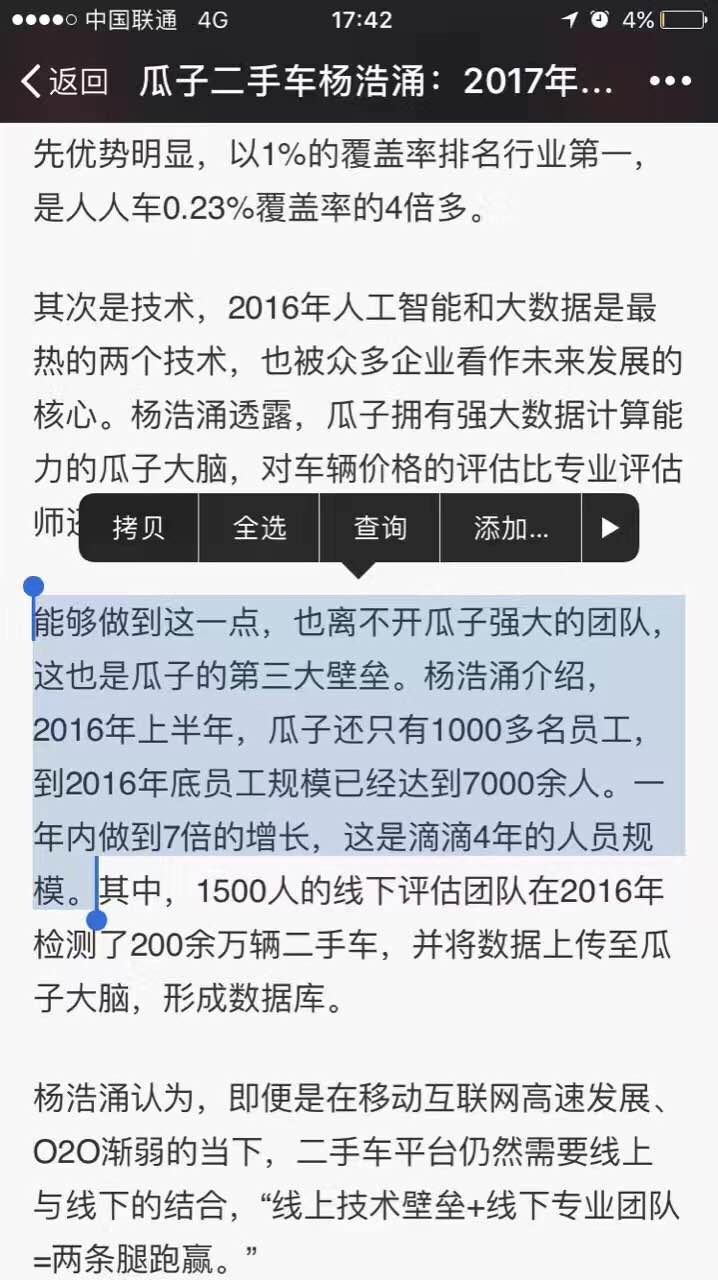Show more options with the right arrow
This screenshot has width=718, height=1280.
(x=610, y=528)
